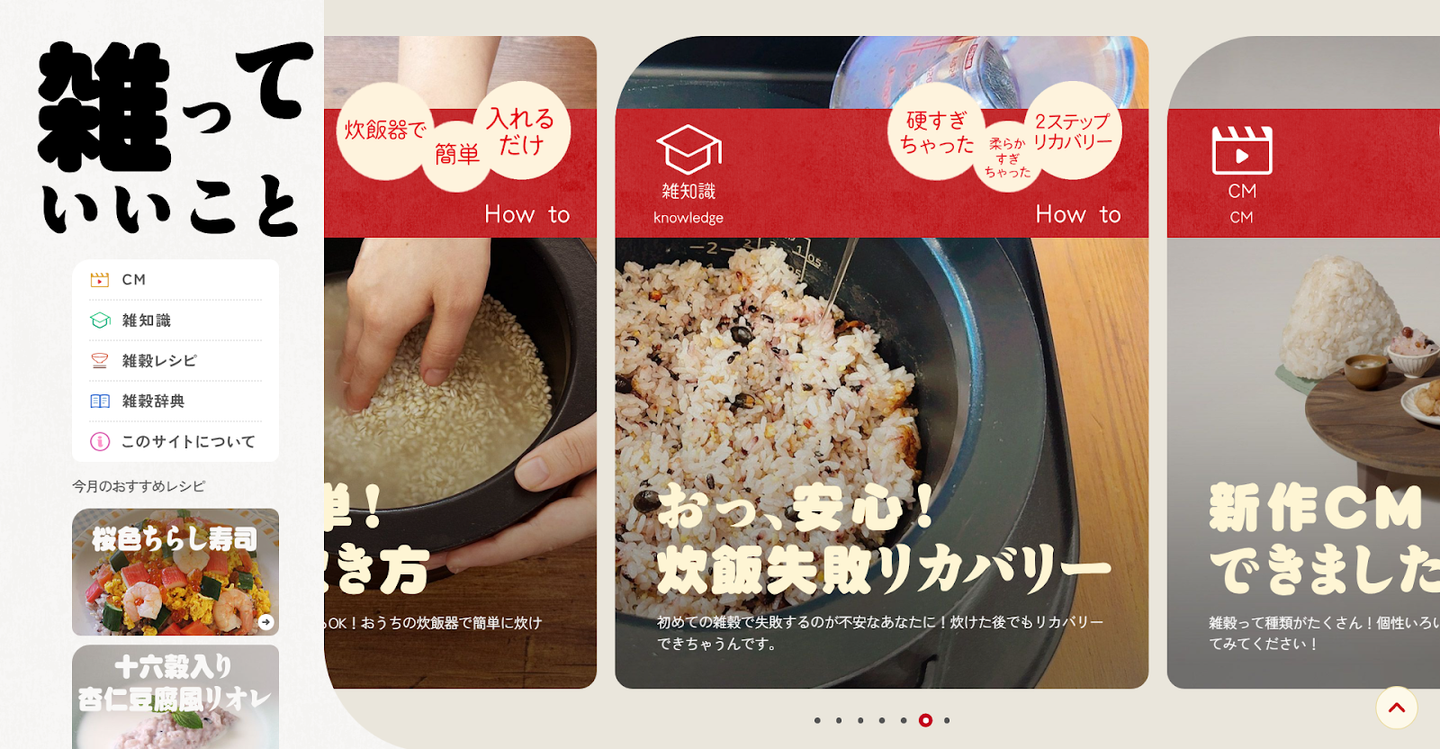1440x749 pixels.
Task: Go to 雑穀レシピ section
Action: (x=158, y=361)
